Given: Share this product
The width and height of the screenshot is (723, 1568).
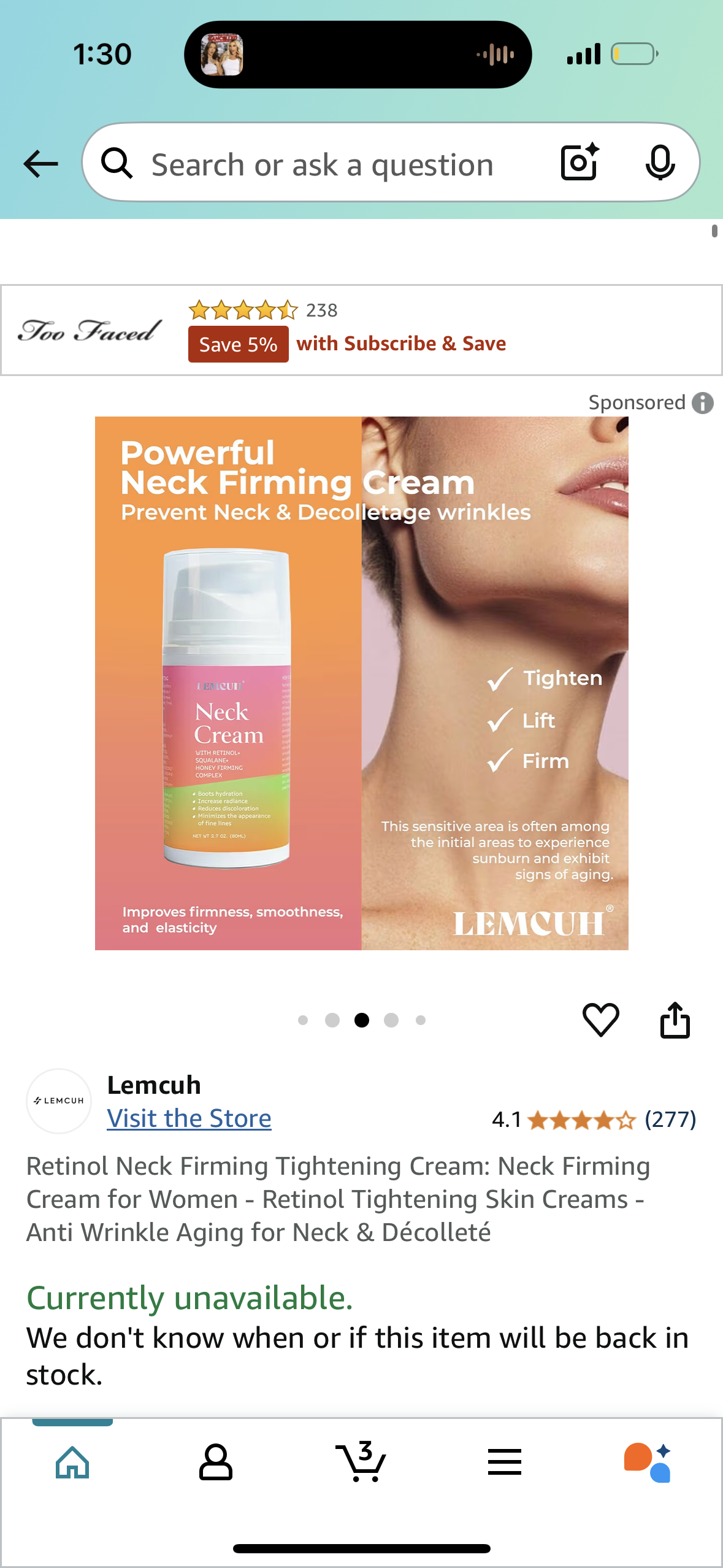Looking at the screenshot, I should (x=675, y=1020).
